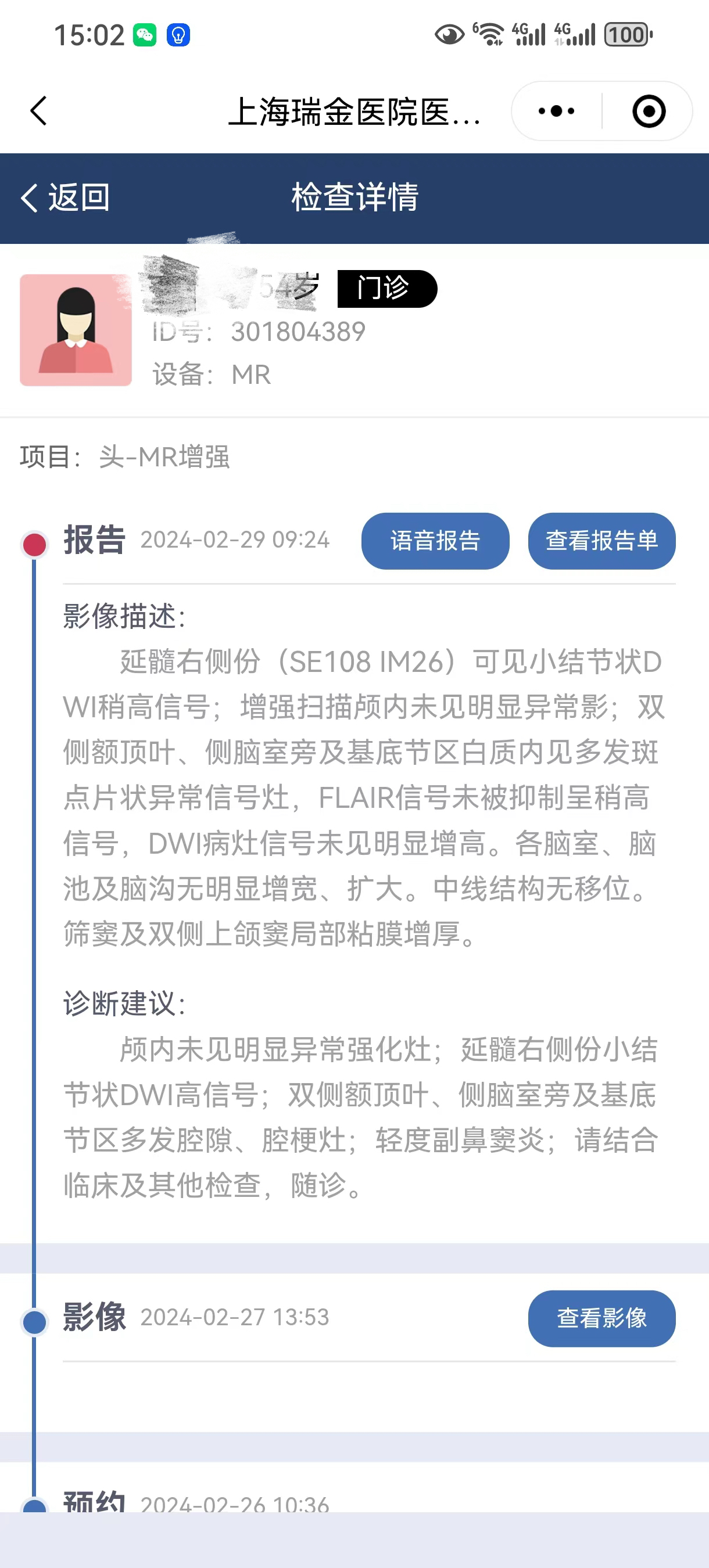Play the 语音报告 voice report

435,541
